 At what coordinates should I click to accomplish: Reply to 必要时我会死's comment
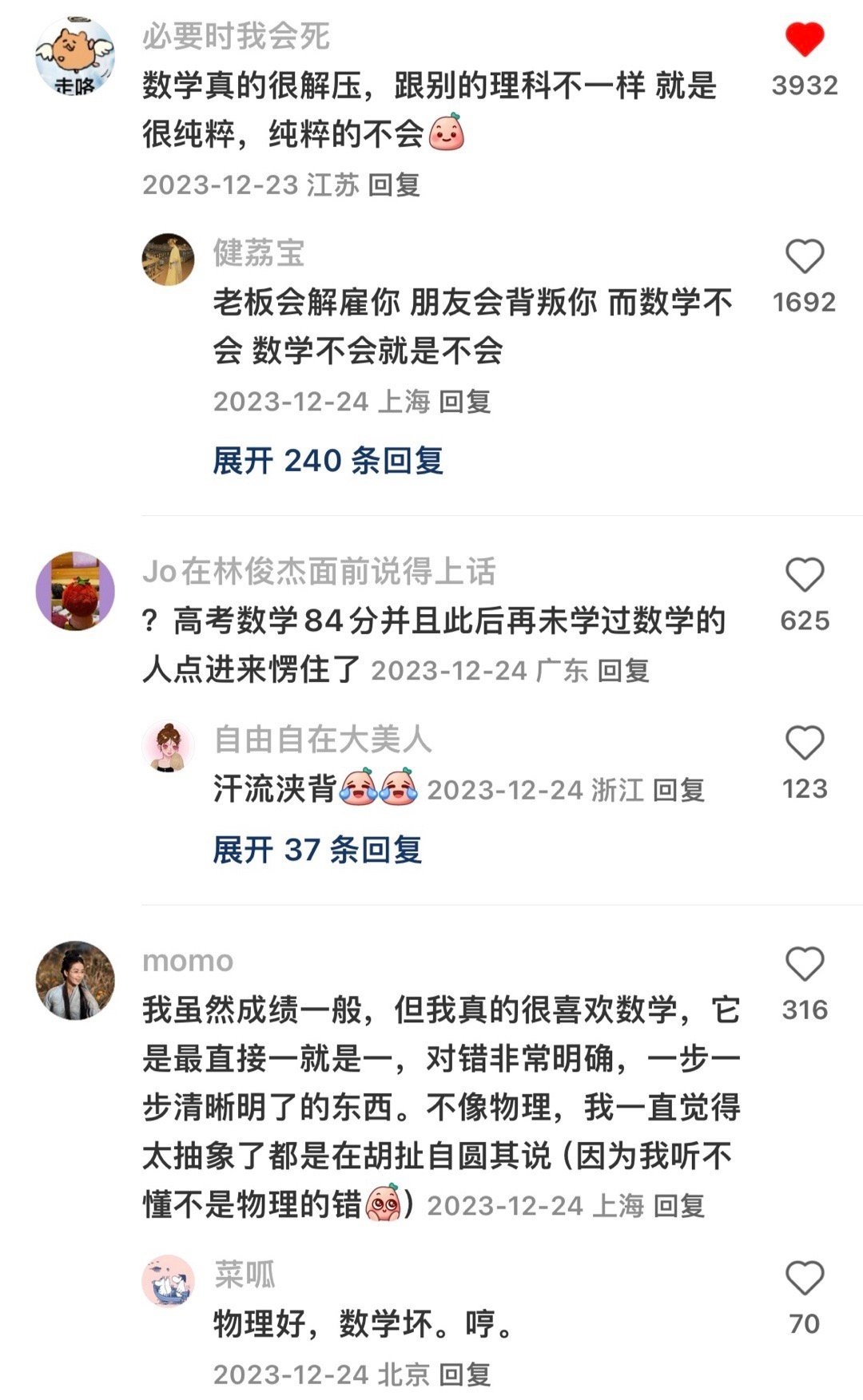[x=394, y=185]
